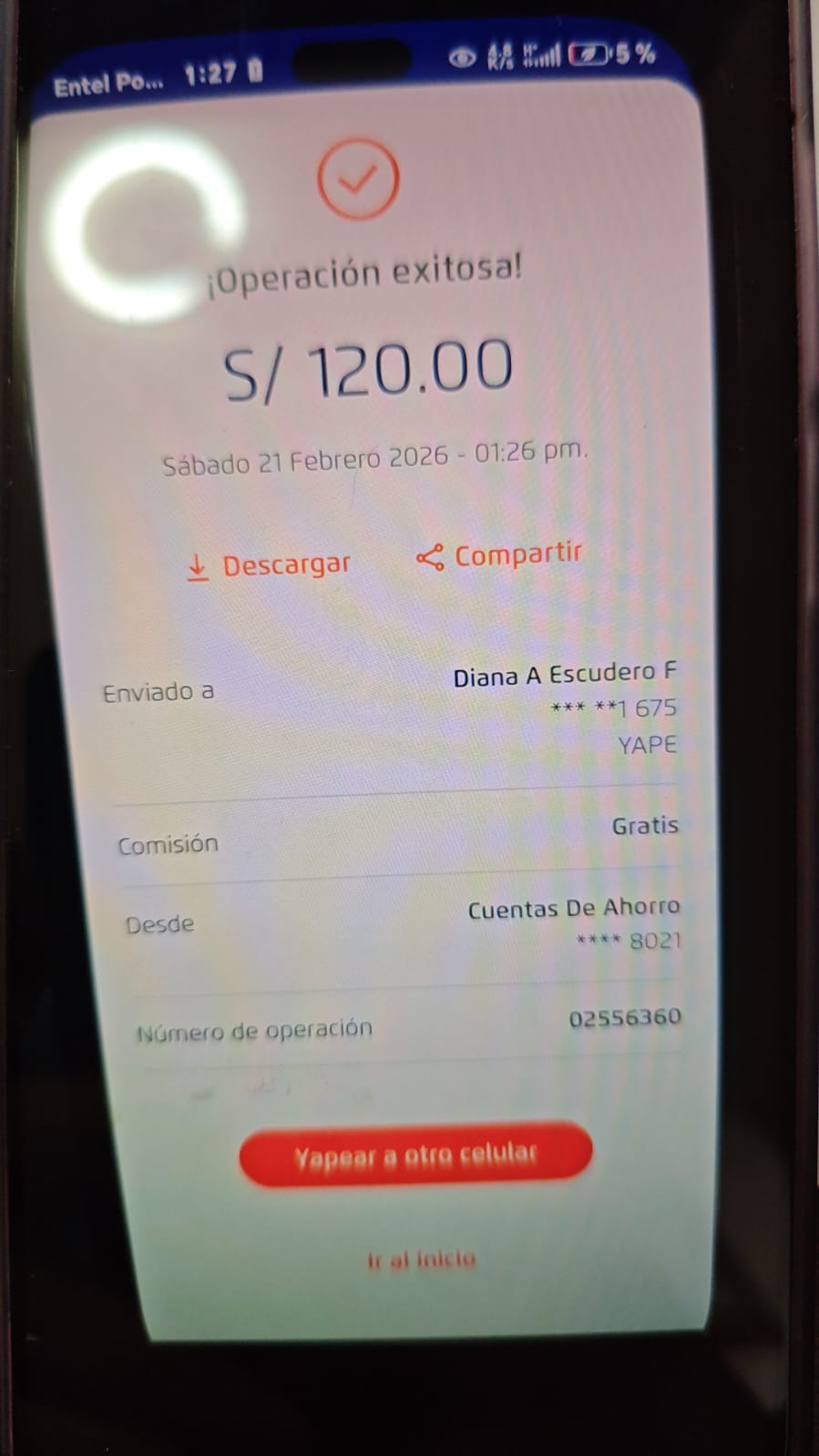819x1456 pixels.
Task: Download the payment receipt
Action: tap(270, 565)
